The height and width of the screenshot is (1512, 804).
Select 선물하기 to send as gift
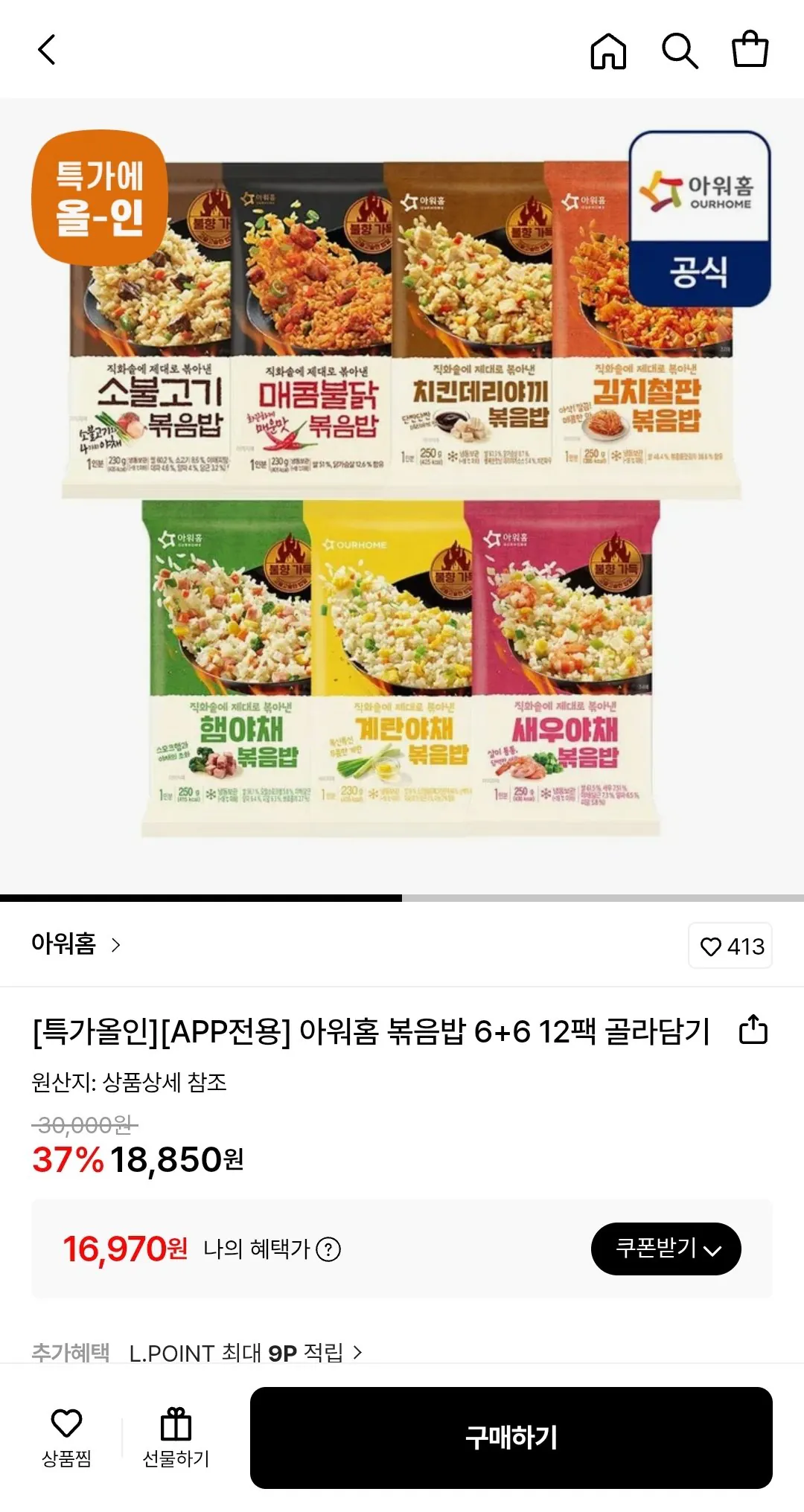pos(176,1438)
